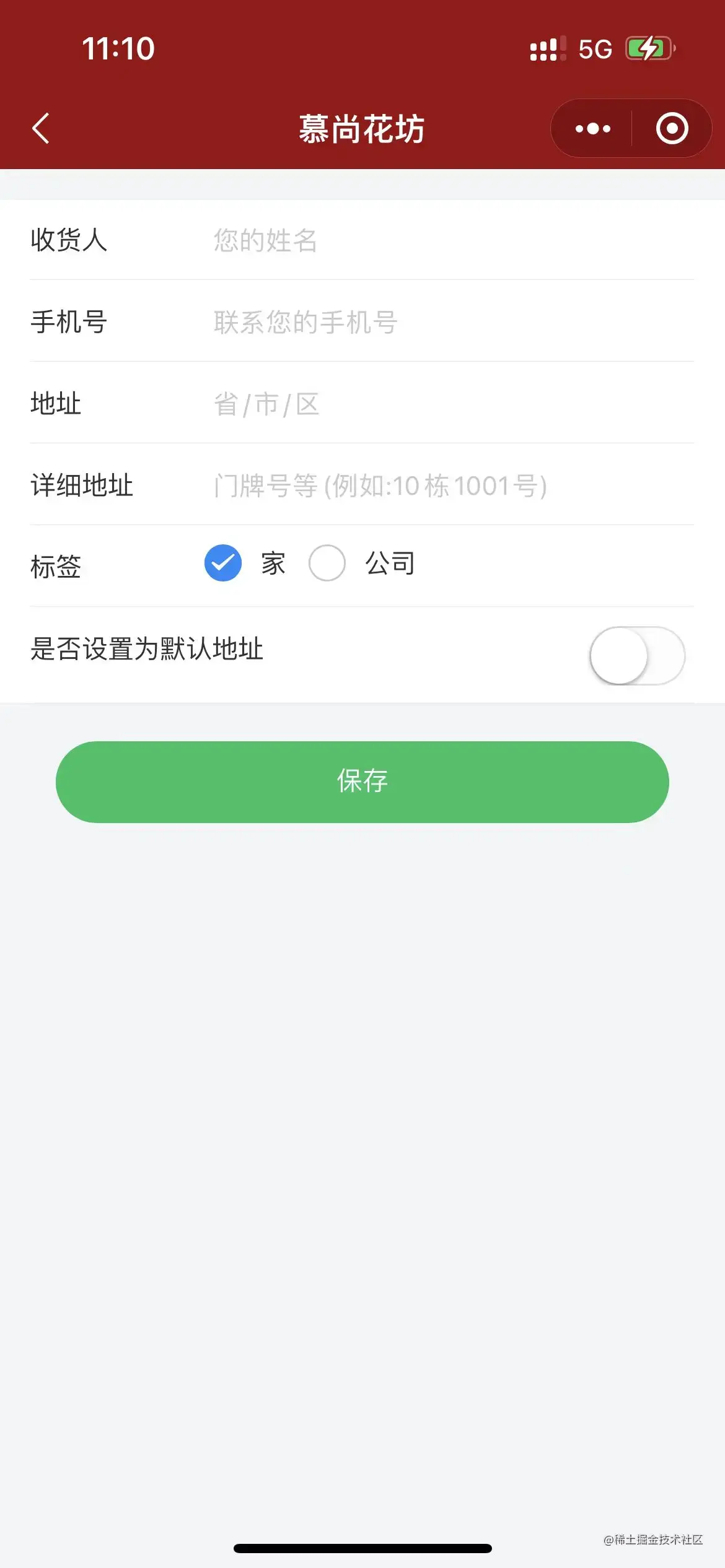Open the mini program more-options menu
The width and height of the screenshot is (725, 1568).
(592, 129)
